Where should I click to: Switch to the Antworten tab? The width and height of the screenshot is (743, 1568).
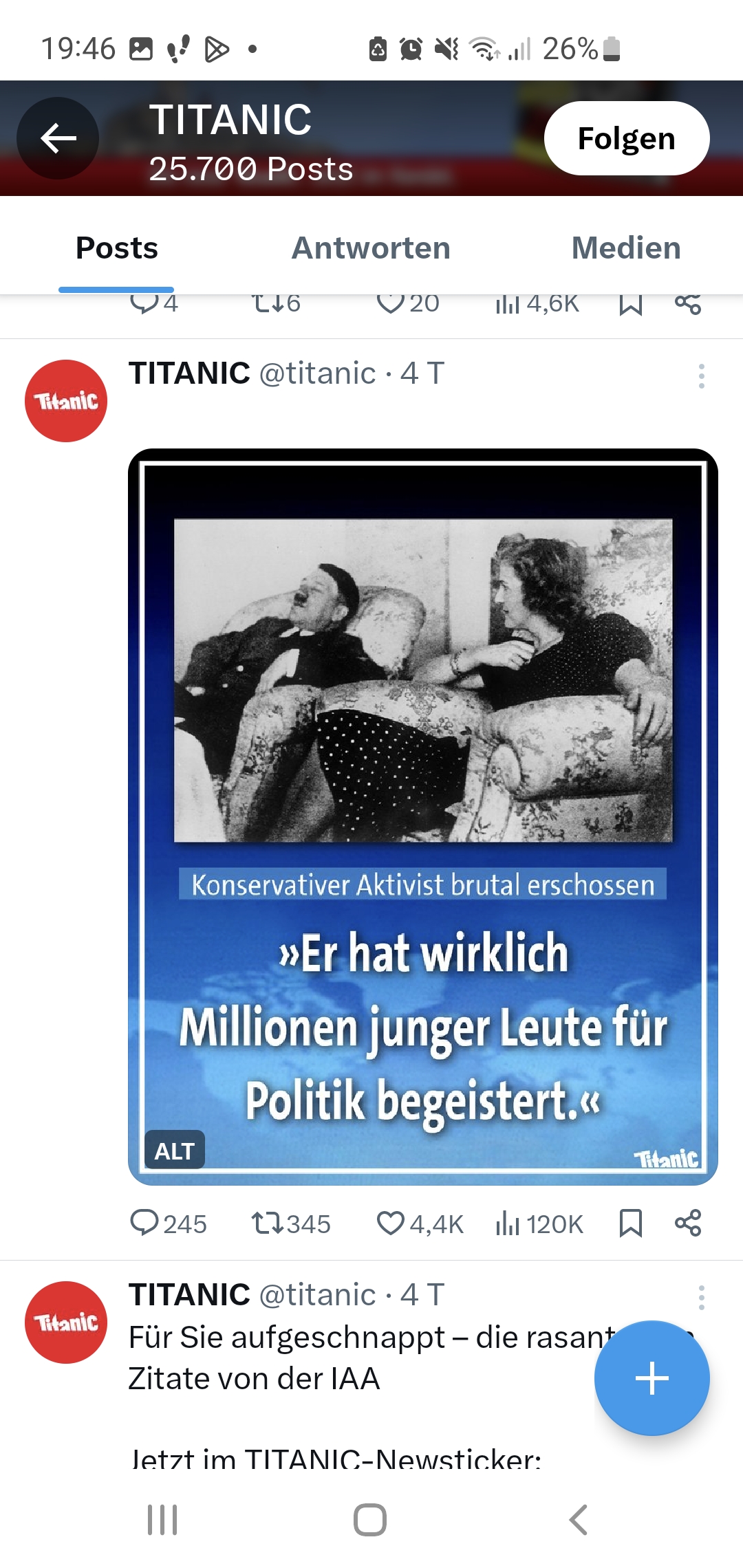[371, 248]
